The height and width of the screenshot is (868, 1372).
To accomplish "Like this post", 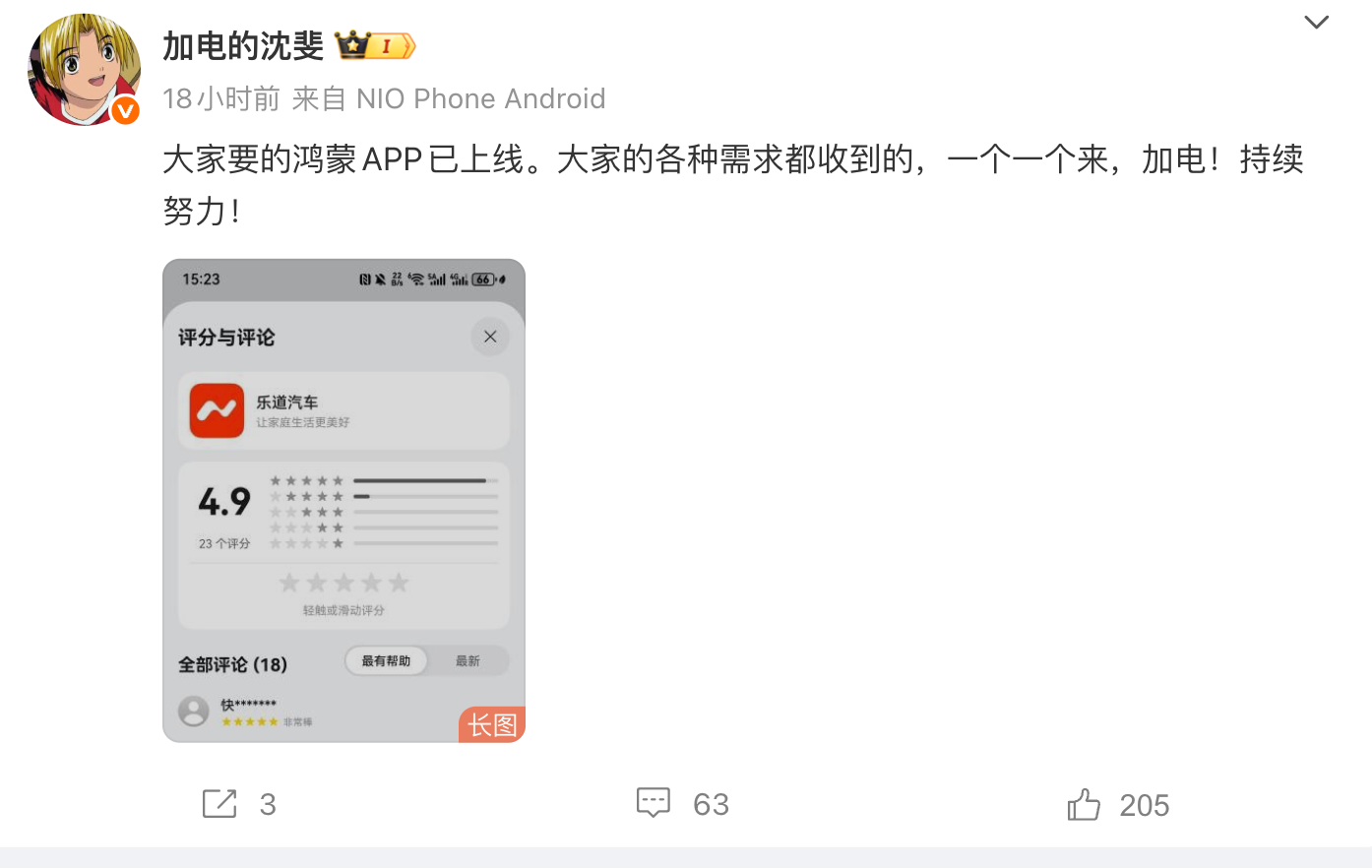I will 1085,805.
